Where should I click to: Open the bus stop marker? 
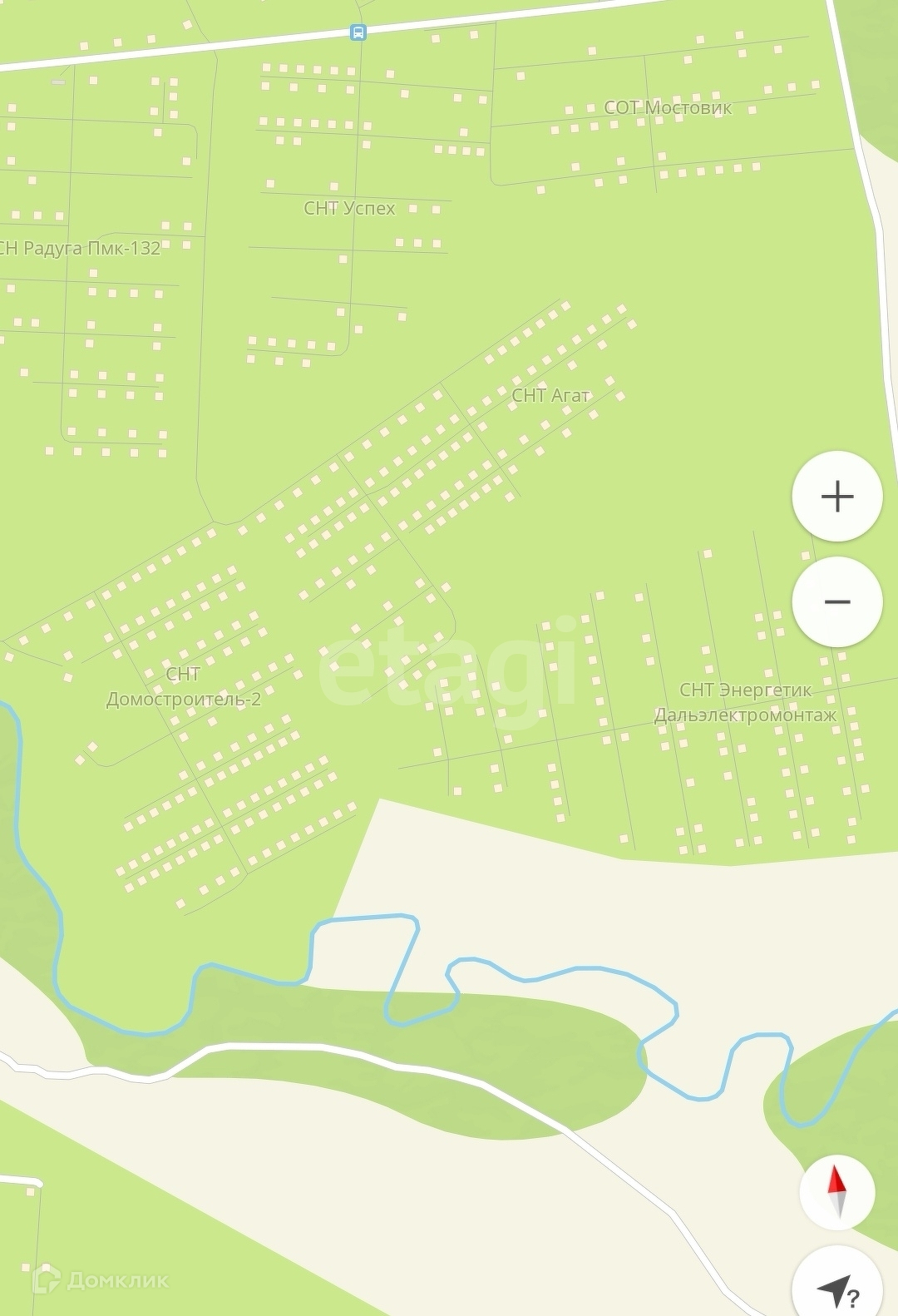[358, 32]
